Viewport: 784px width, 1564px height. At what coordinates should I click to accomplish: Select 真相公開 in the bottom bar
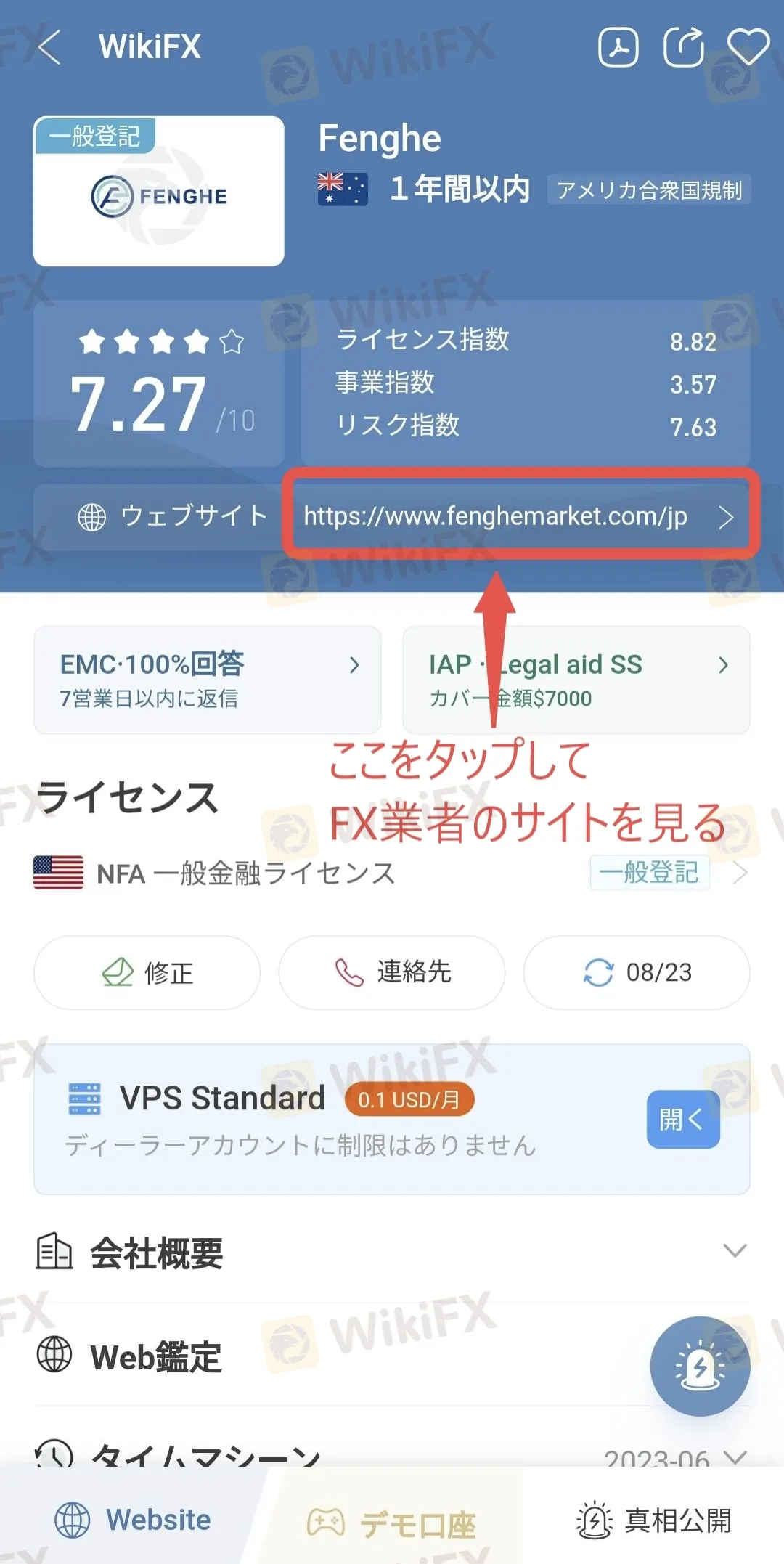tap(653, 1520)
